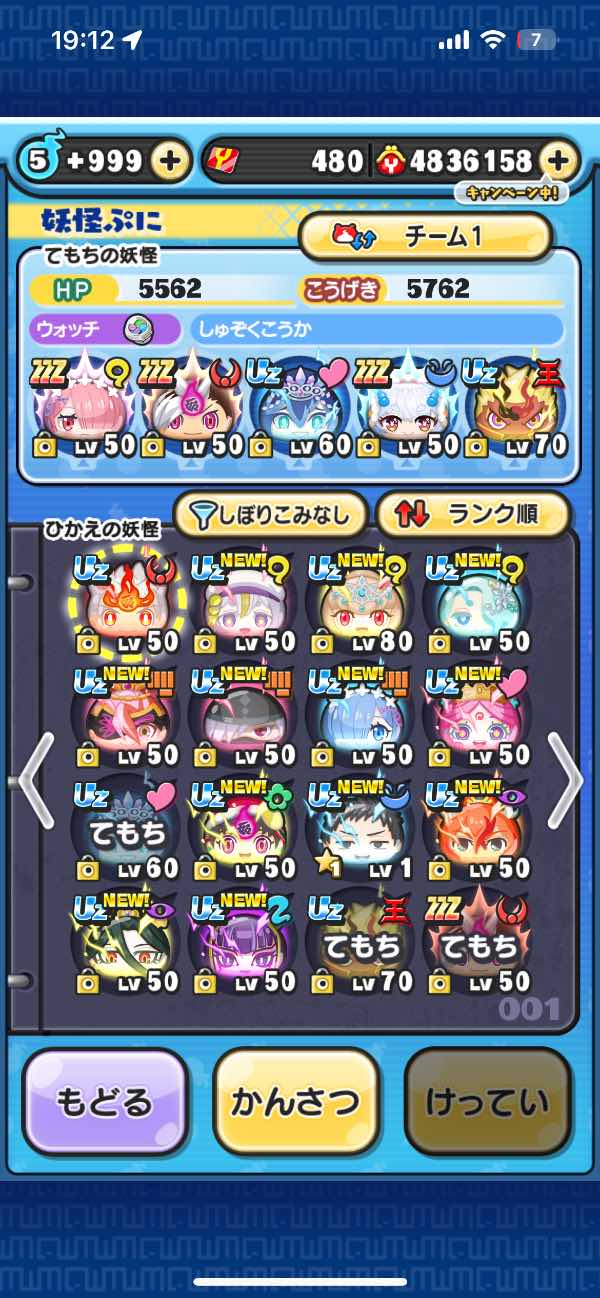
Task: Open the チーム1 team switcher
Action: [425, 236]
